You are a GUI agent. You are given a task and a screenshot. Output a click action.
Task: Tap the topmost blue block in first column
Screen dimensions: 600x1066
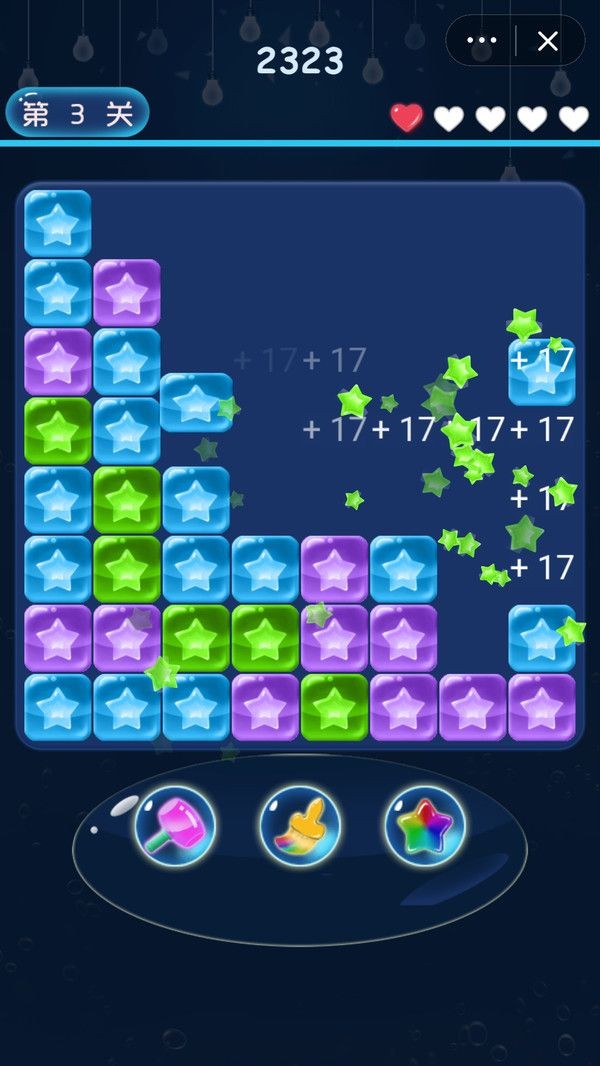[58, 223]
